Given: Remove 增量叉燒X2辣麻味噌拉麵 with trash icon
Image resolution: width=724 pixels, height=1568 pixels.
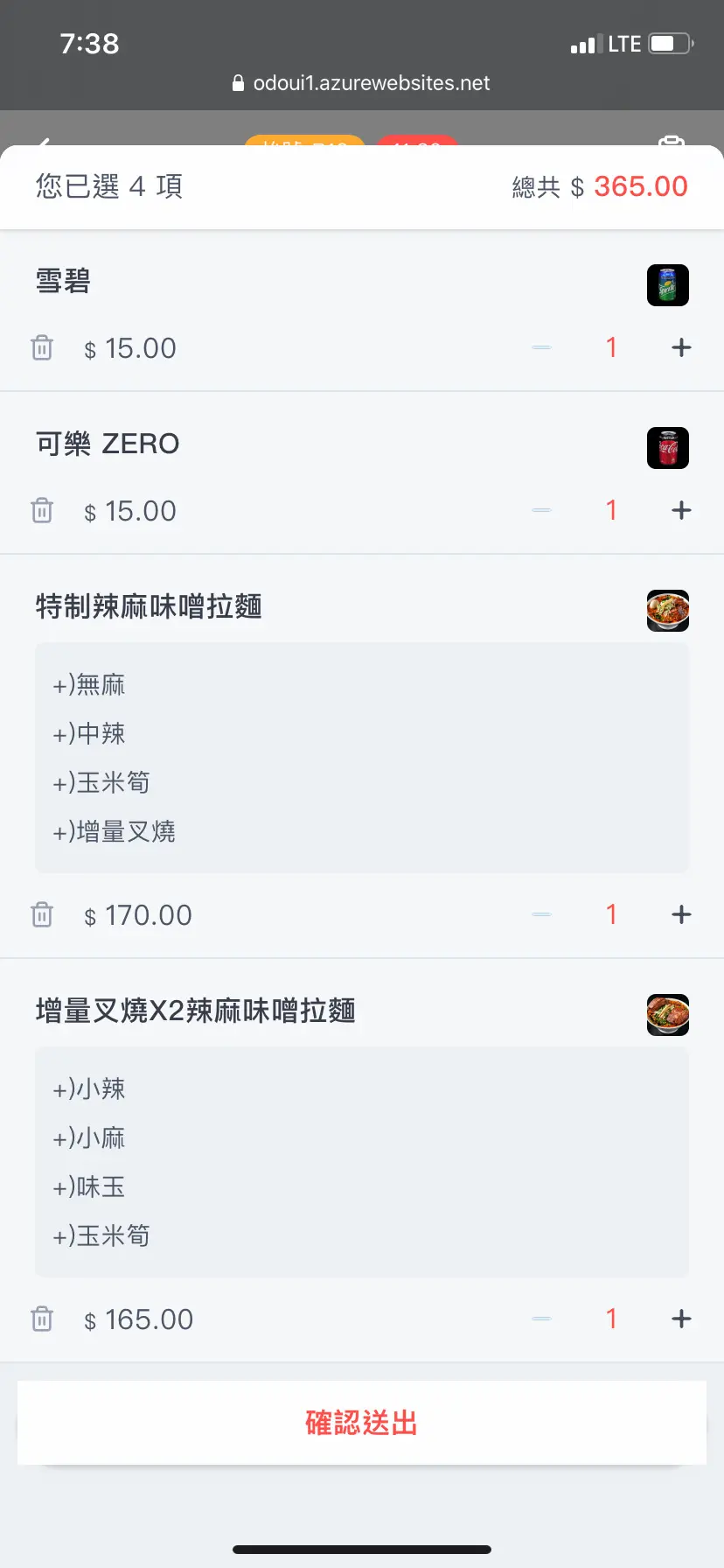Looking at the screenshot, I should tap(42, 1319).
